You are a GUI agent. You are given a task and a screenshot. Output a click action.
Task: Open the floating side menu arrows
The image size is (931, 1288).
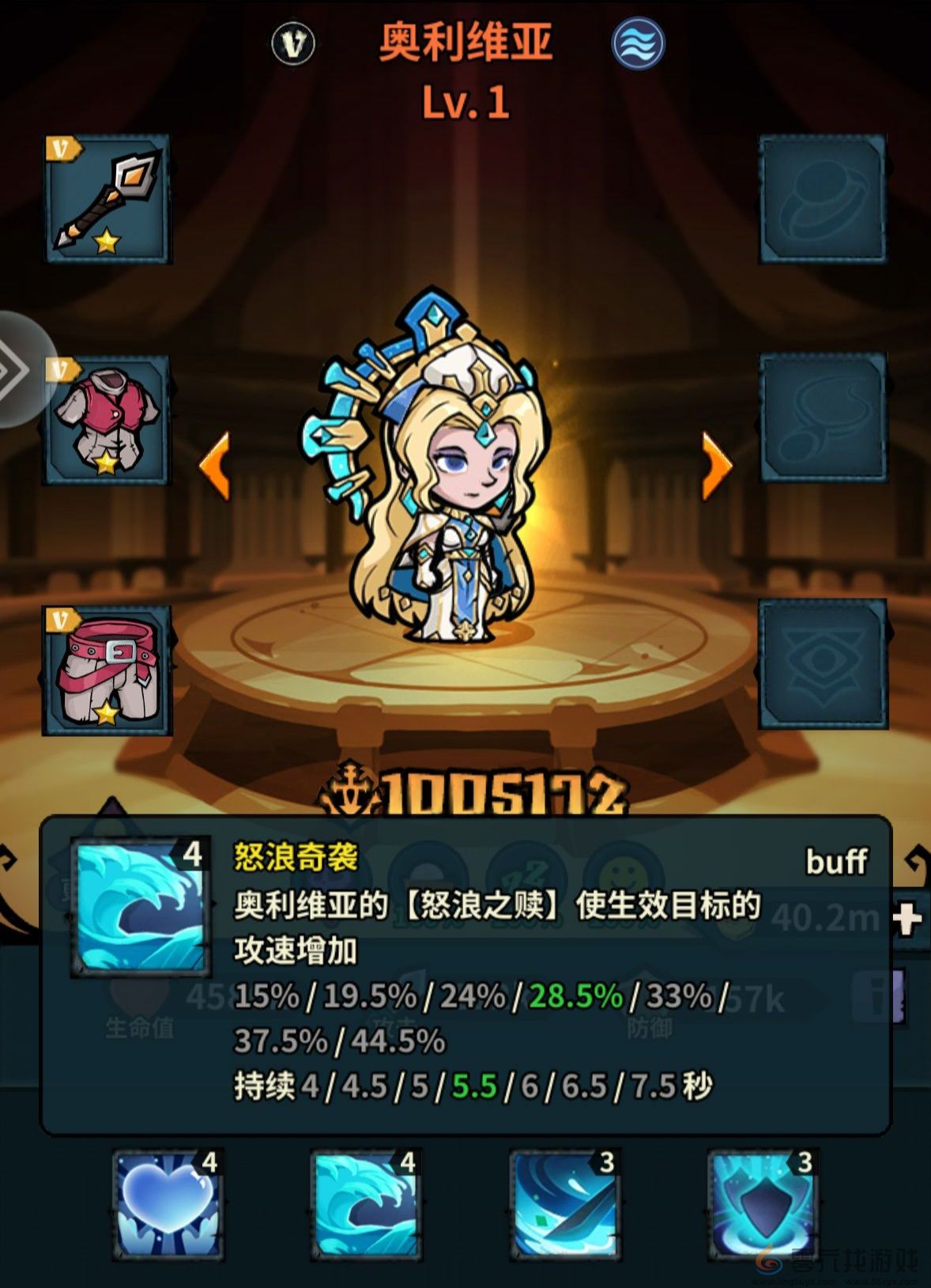click(x=17, y=369)
